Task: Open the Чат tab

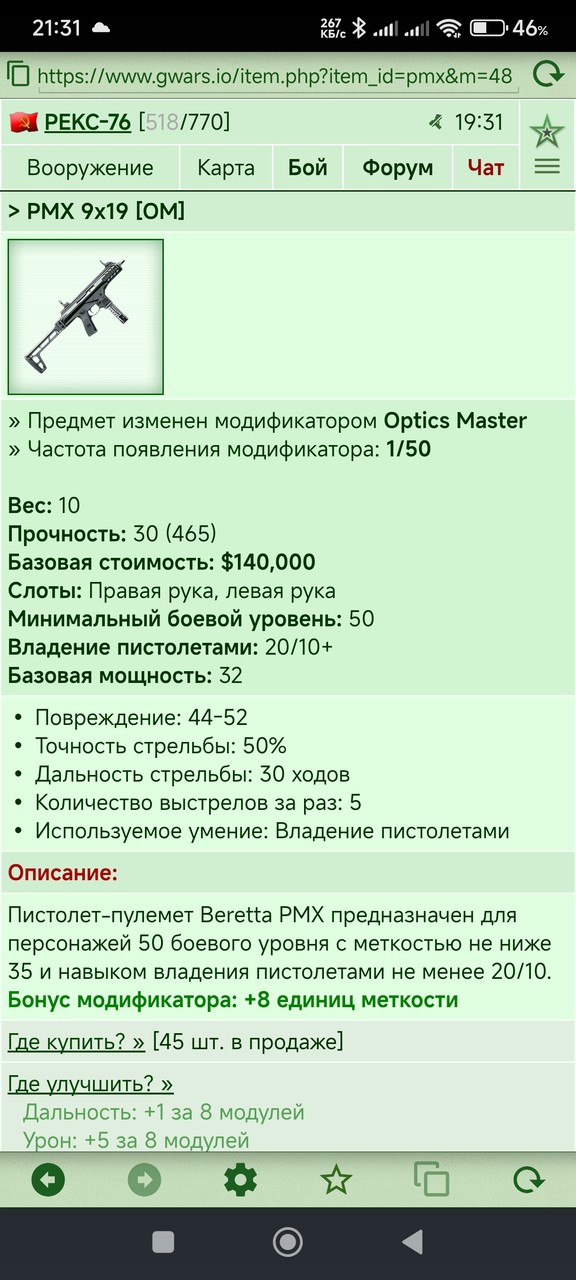Action: 486,168
